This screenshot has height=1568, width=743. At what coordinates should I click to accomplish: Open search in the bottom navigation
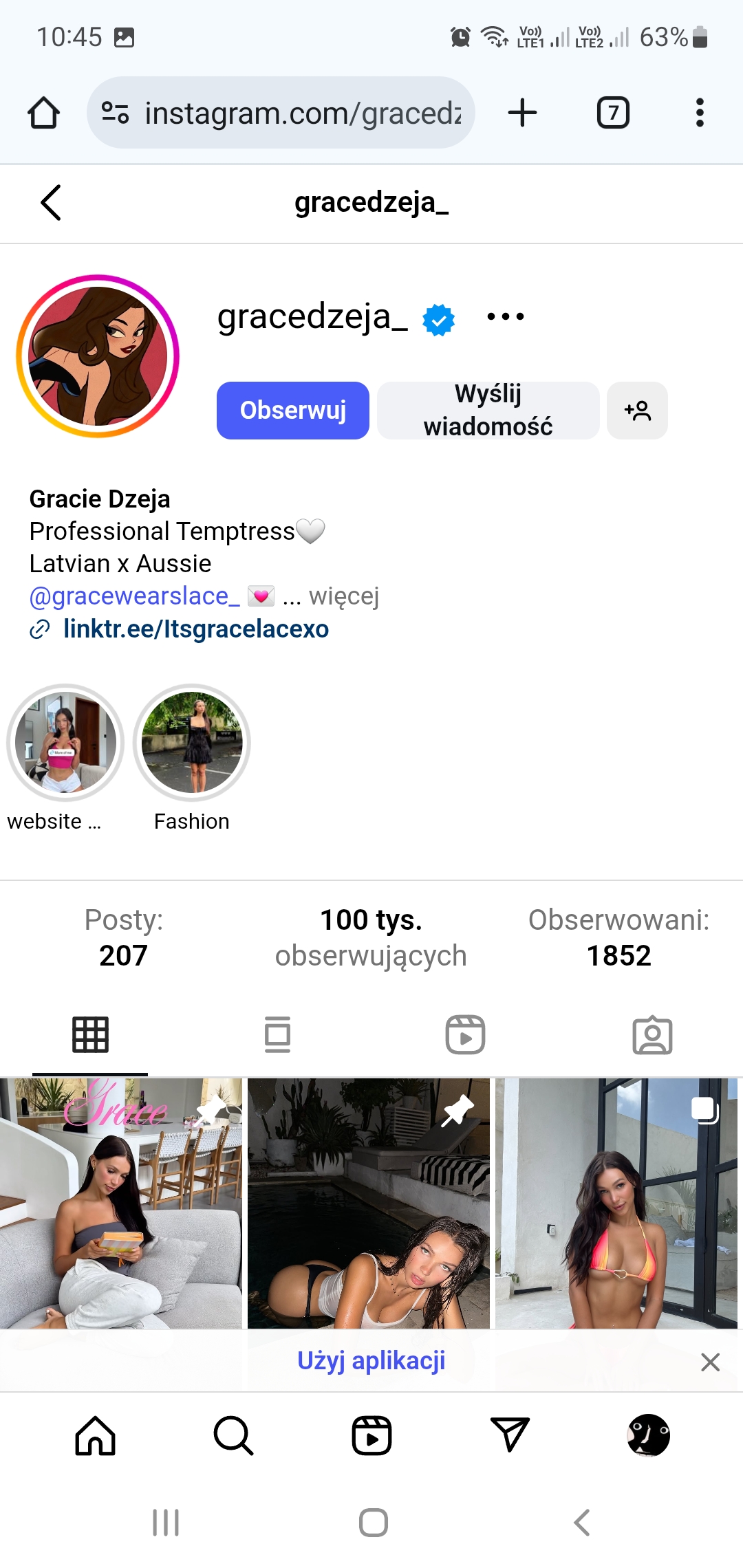click(234, 1435)
